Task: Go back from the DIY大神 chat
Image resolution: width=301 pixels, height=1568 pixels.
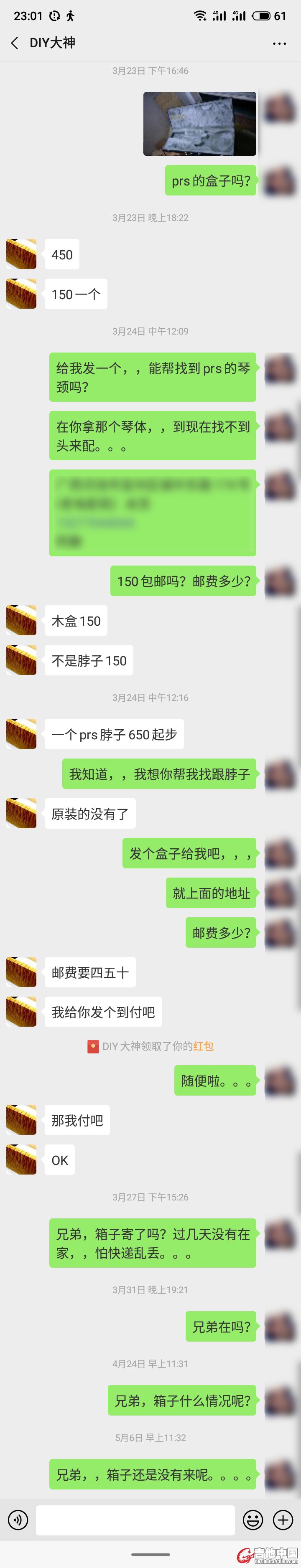Action: pos(15,43)
